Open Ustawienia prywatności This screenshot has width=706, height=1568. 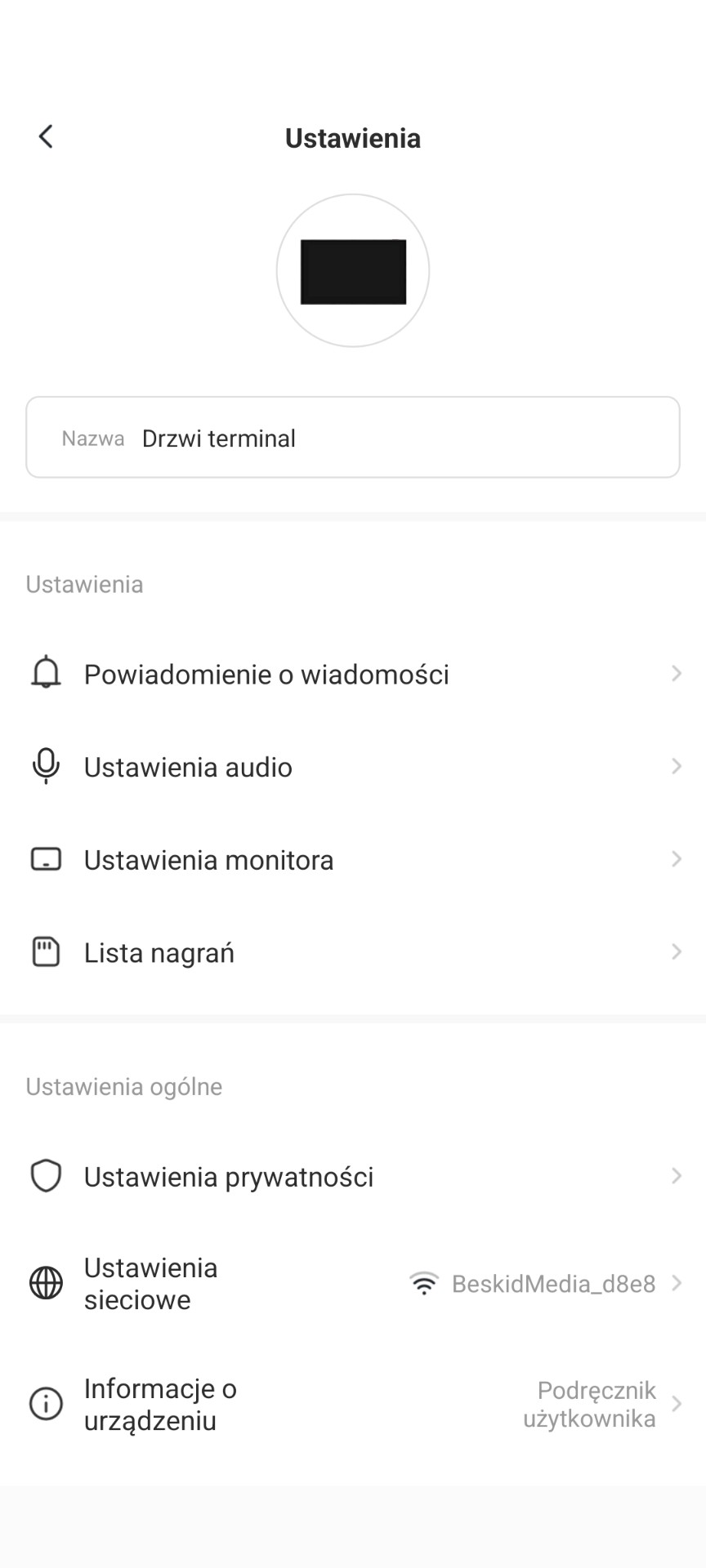[353, 1177]
